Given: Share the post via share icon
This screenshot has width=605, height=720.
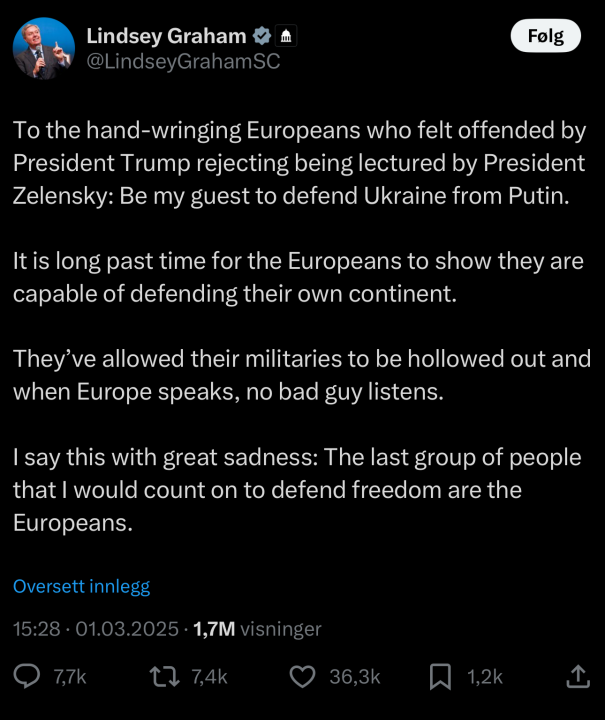Looking at the screenshot, I should coord(578,677).
